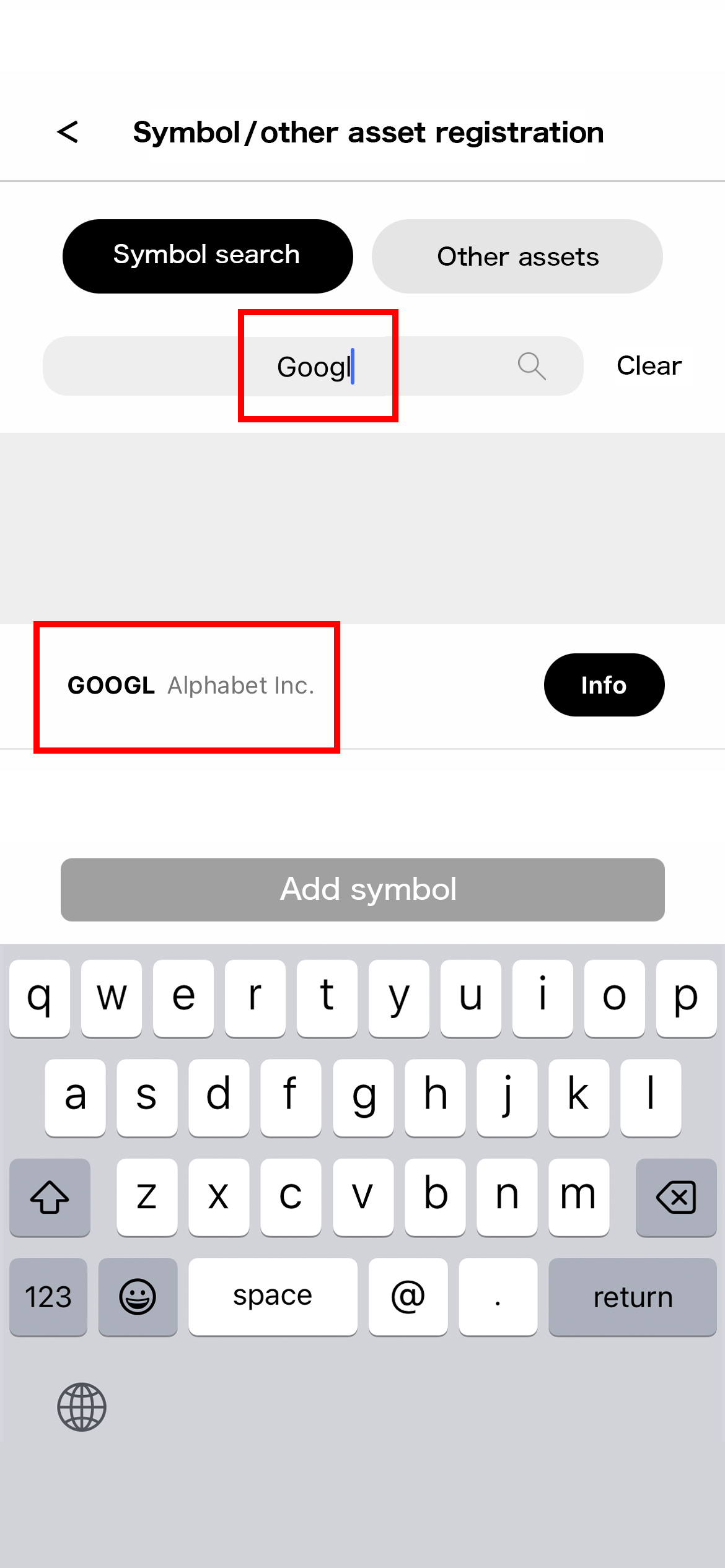Tap the return key
The height and width of the screenshot is (1568, 725).
coord(633,1297)
